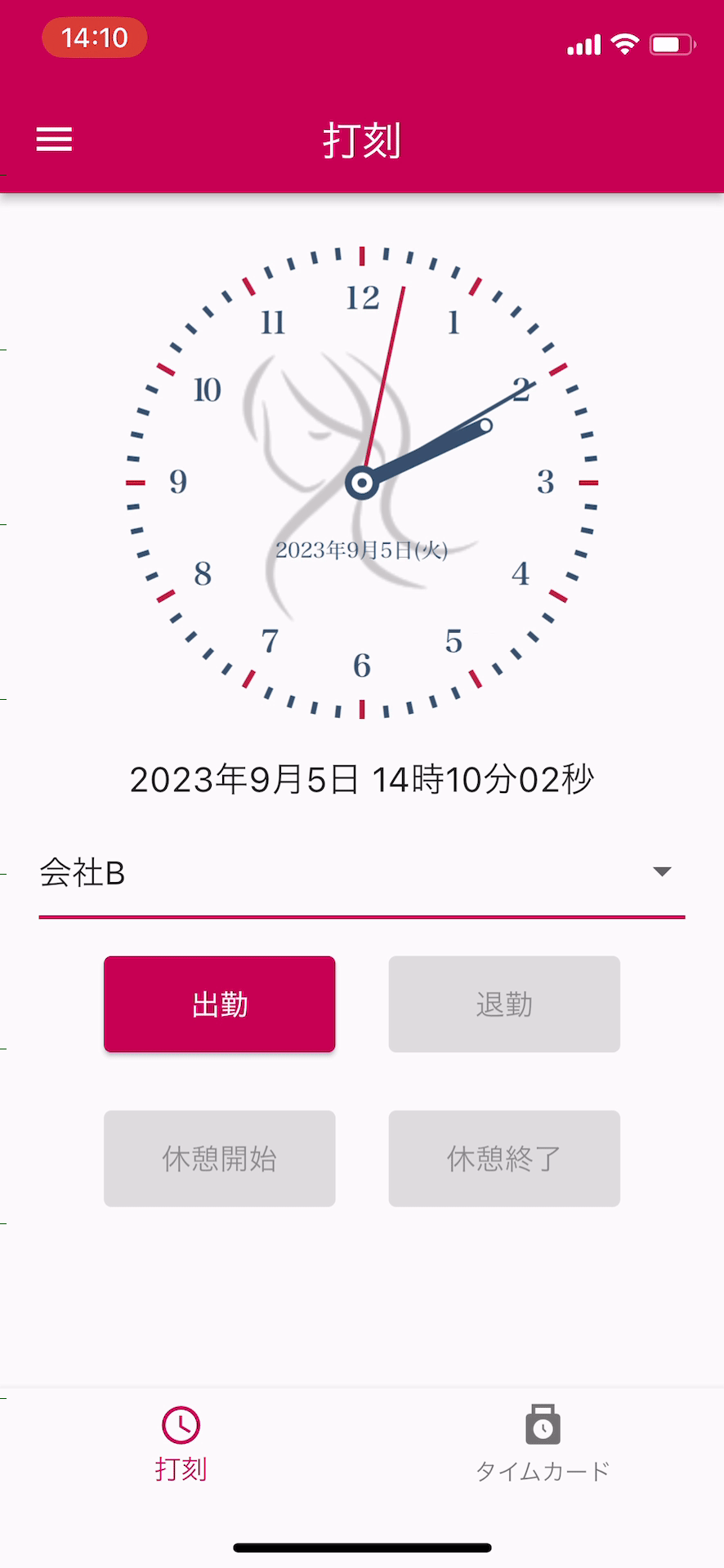Tap the cellular signal bars icon
The width and height of the screenshot is (724, 1568).
click(x=582, y=45)
